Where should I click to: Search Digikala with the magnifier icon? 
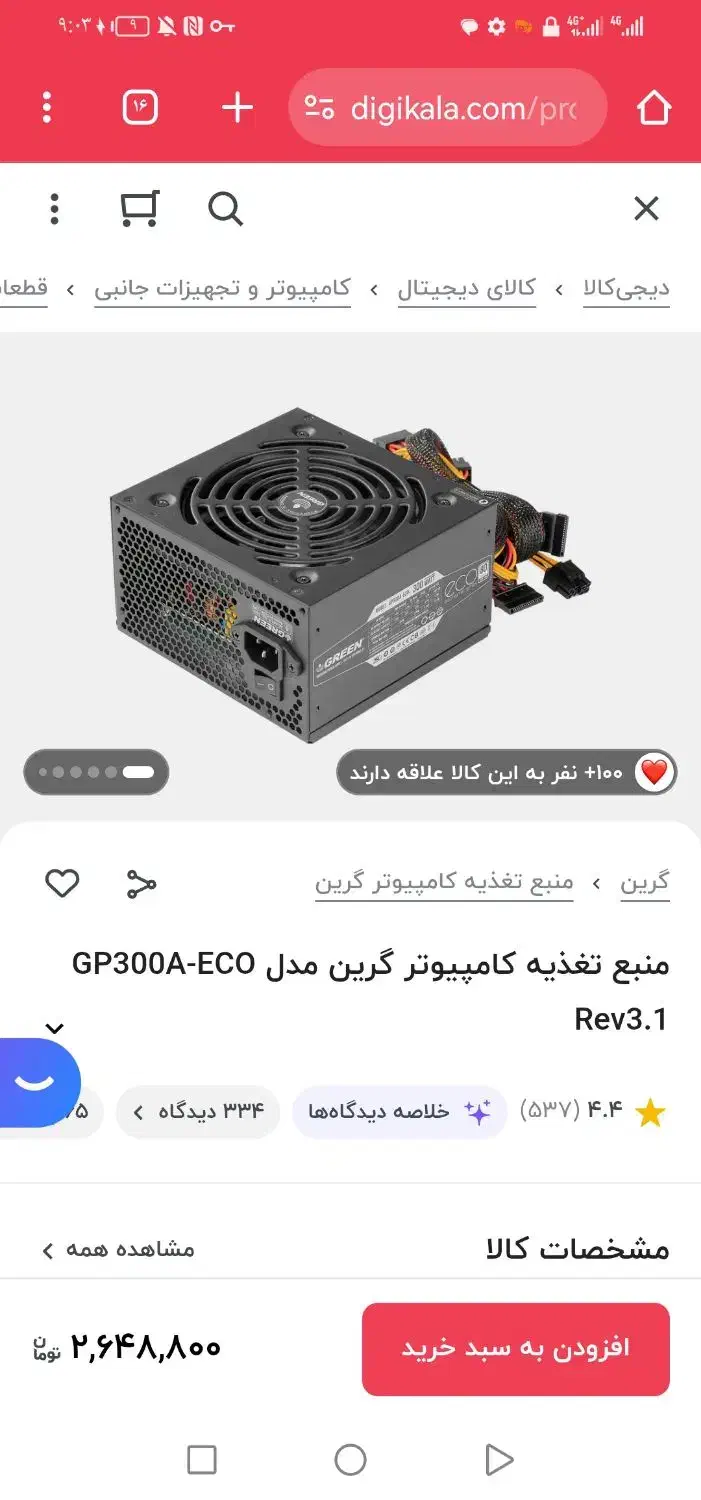[225, 209]
